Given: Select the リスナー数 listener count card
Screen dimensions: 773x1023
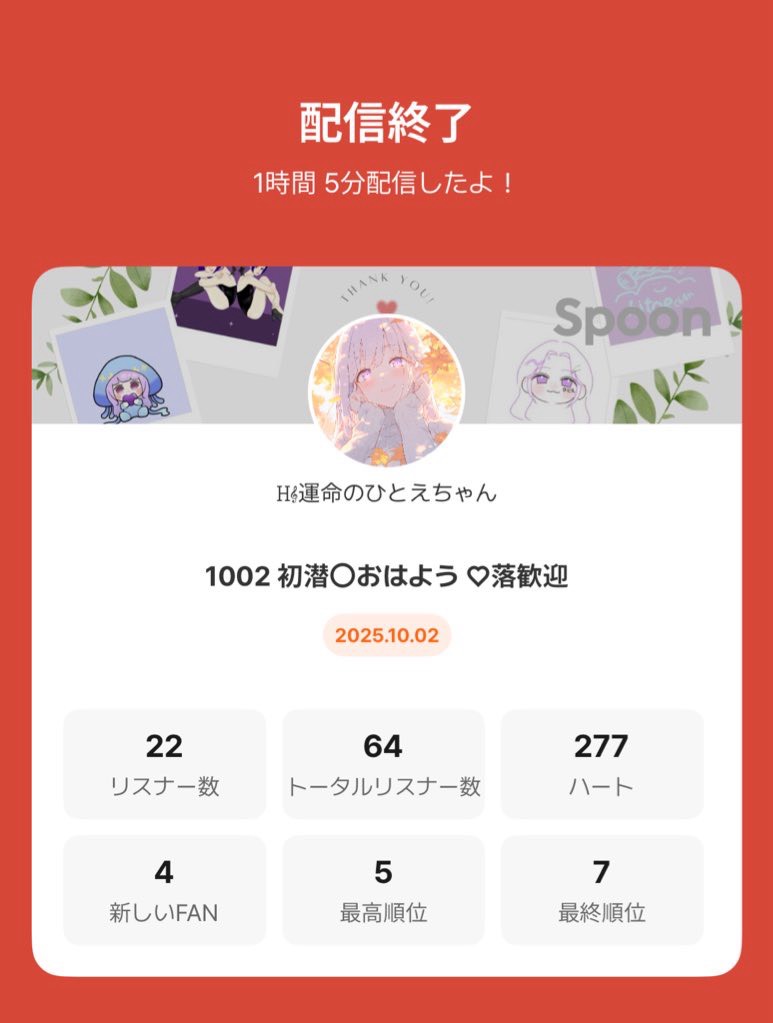Looking at the screenshot, I should coord(164,762).
